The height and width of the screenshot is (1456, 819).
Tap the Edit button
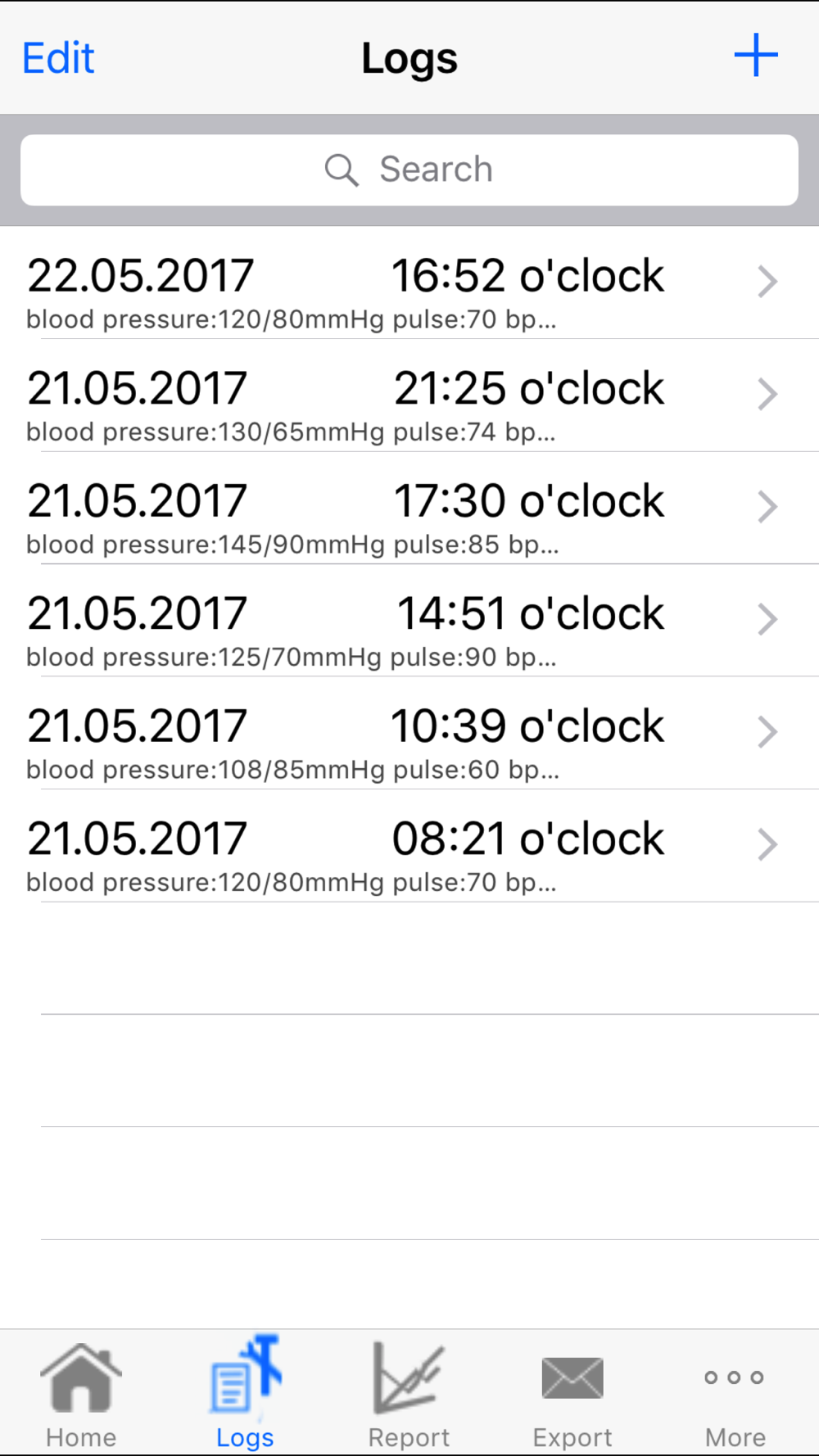coord(58,58)
